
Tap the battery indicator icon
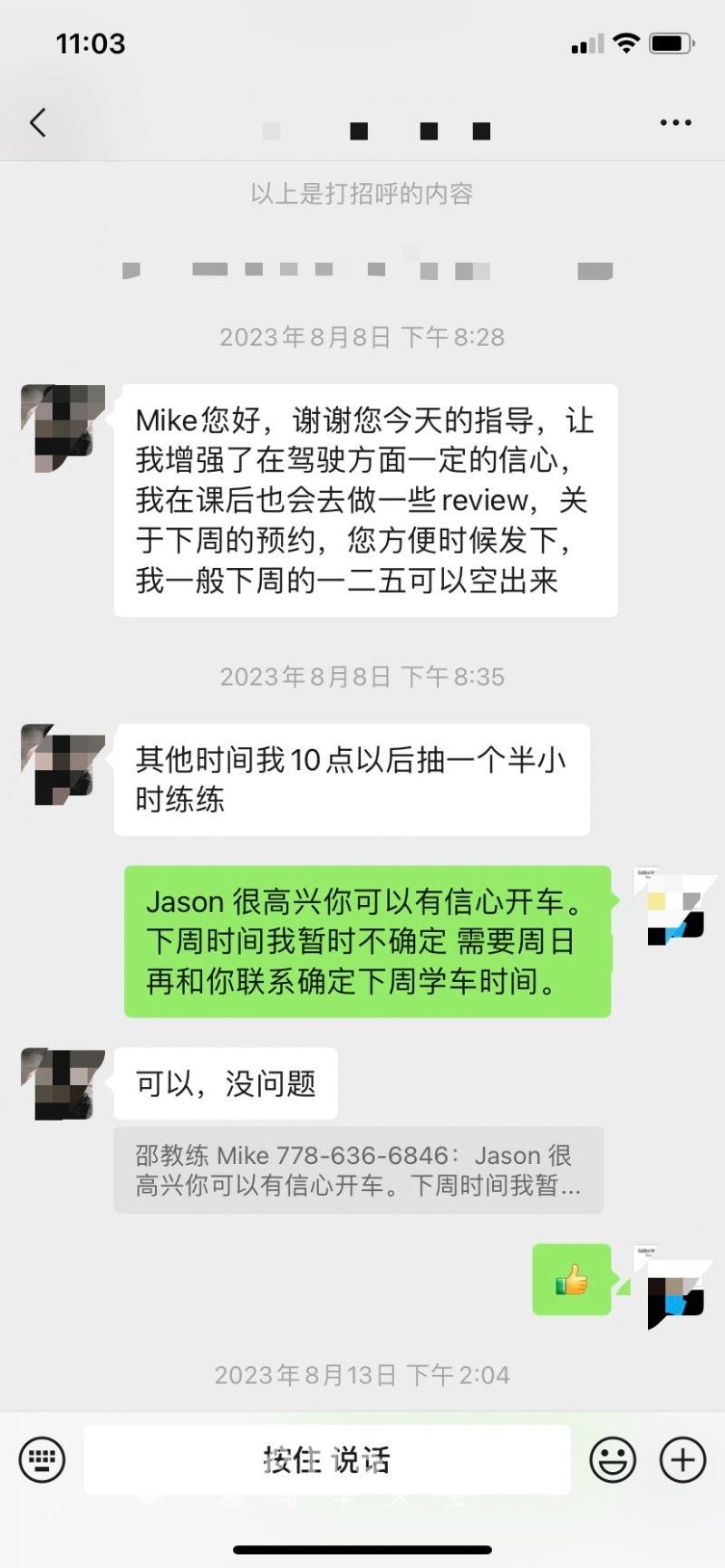tap(672, 42)
